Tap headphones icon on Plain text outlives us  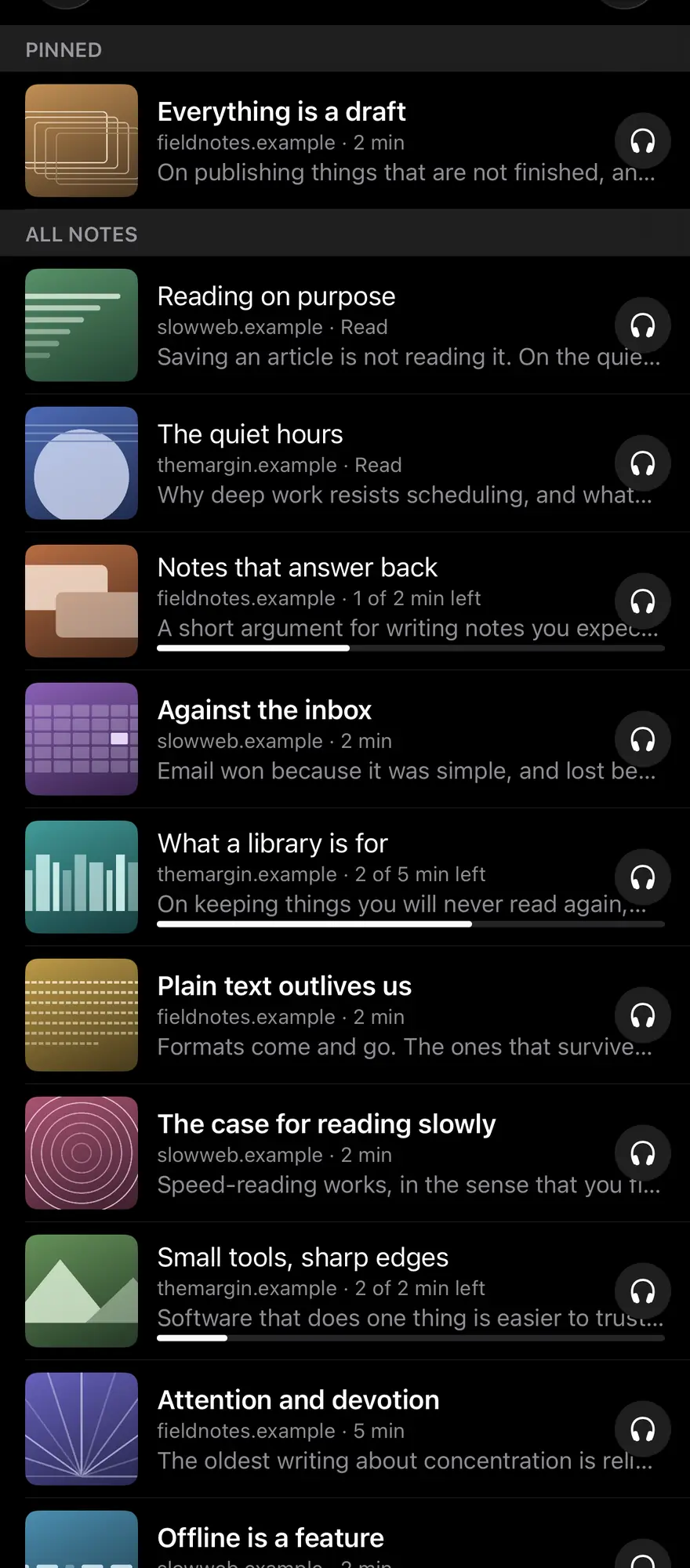(643, 1015)
